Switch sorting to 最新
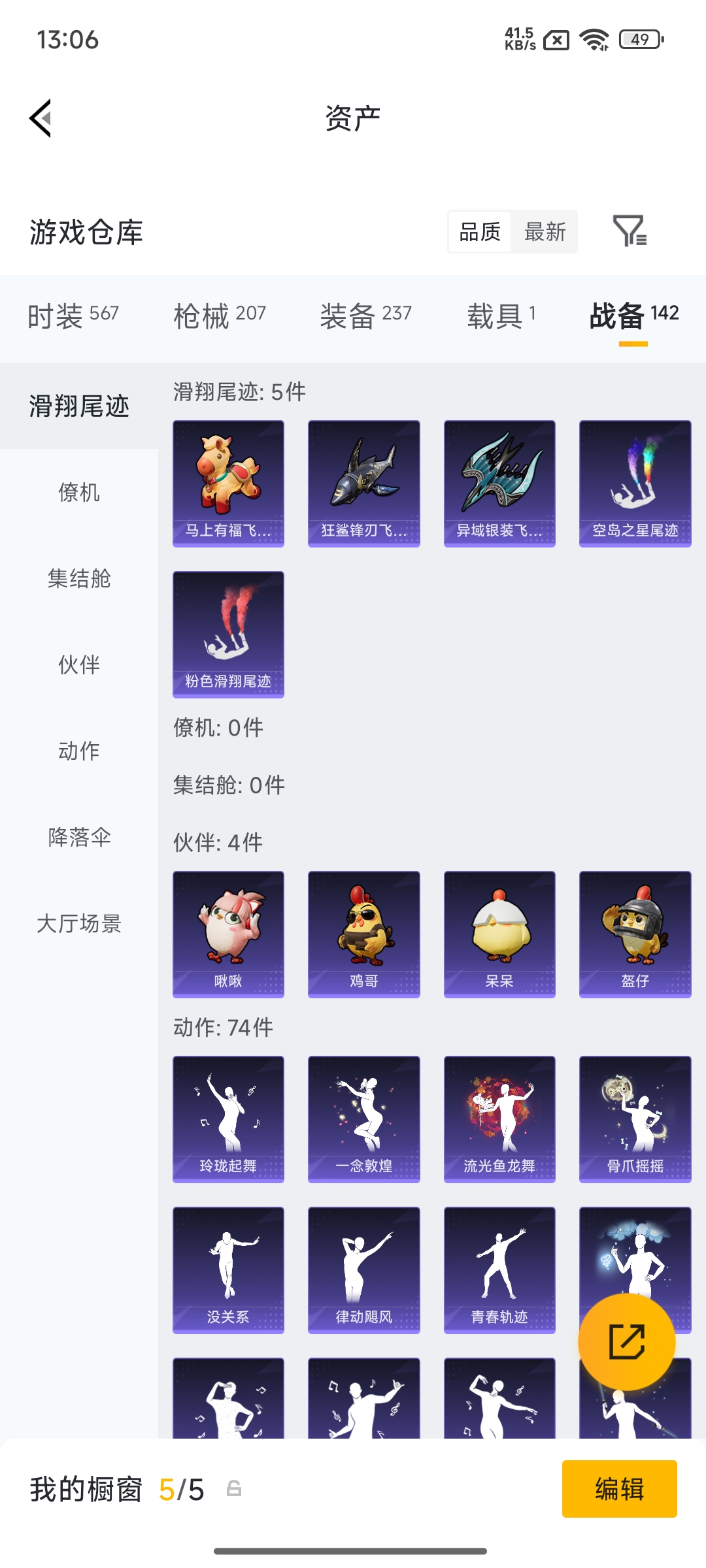Image resolution: width=706 pixels, height=1568 pixels. pos(545,232)
